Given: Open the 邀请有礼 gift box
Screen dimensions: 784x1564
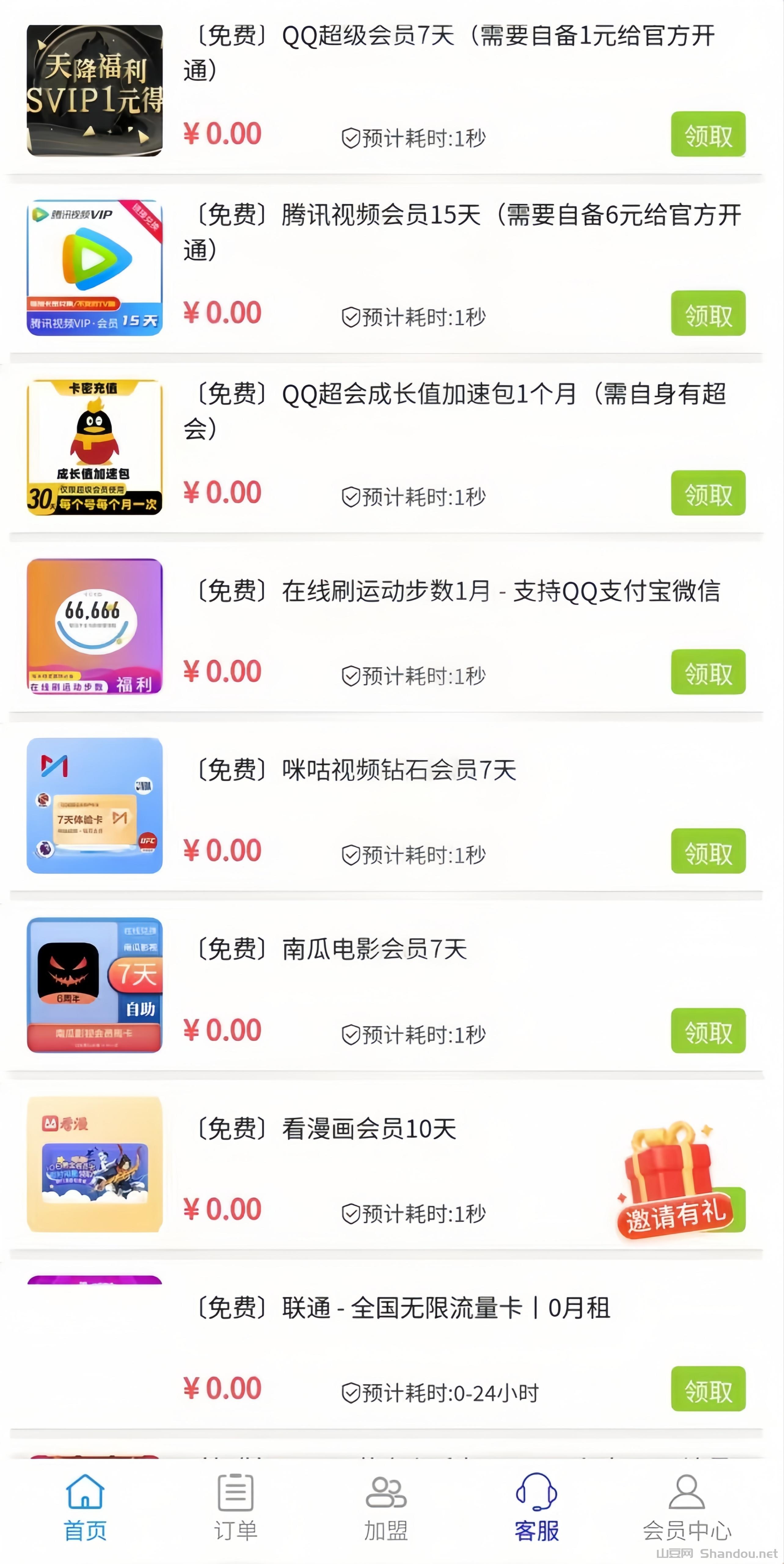Looking at the screenshot, I should (673, 1181).
